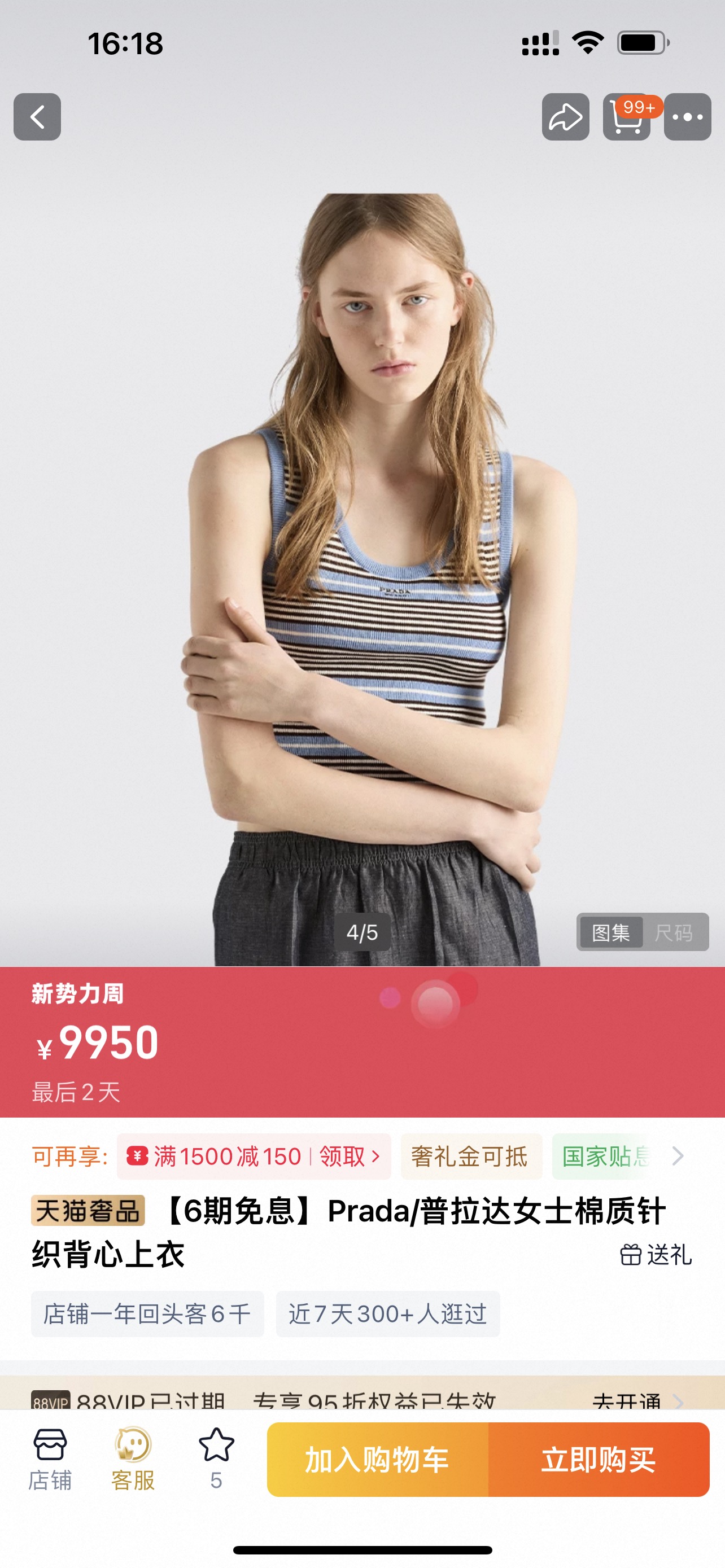Open the three-dot overflow menu
This screenshot has width=725, height=1568.
tap(687, 117)
